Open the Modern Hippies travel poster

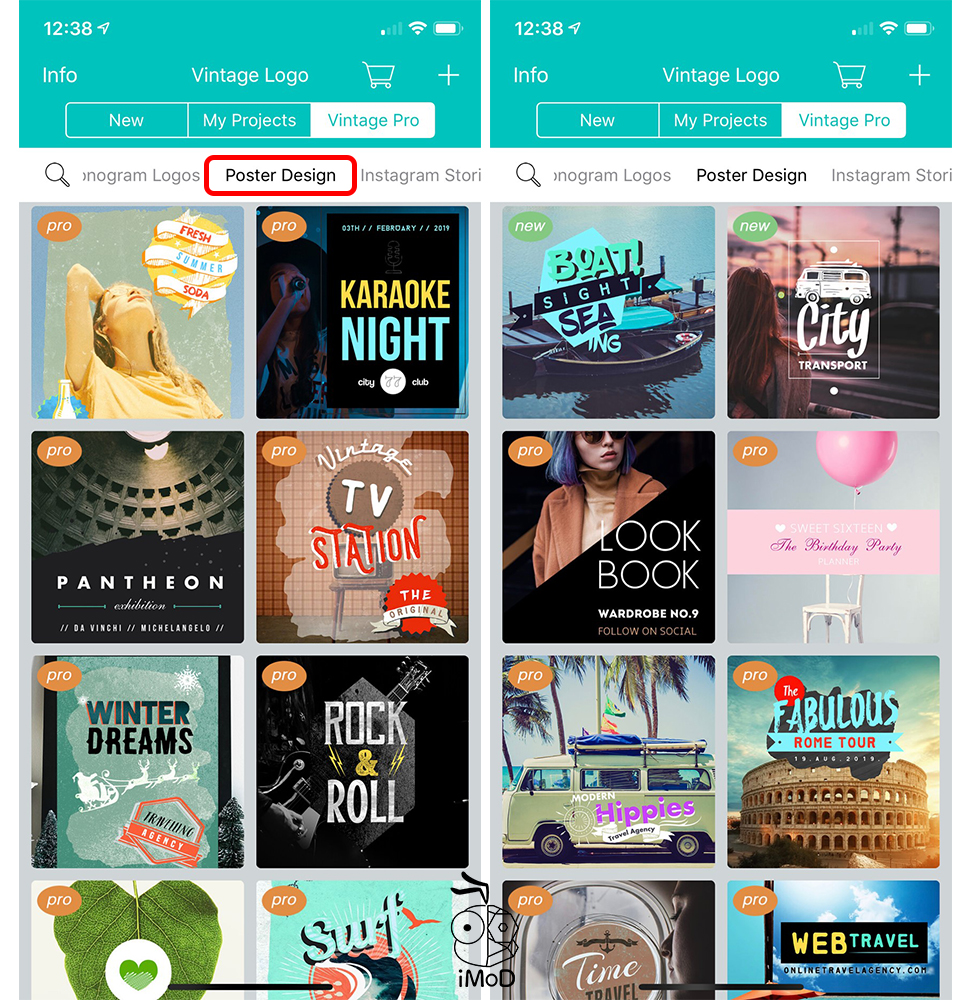[x=608, y=762]
